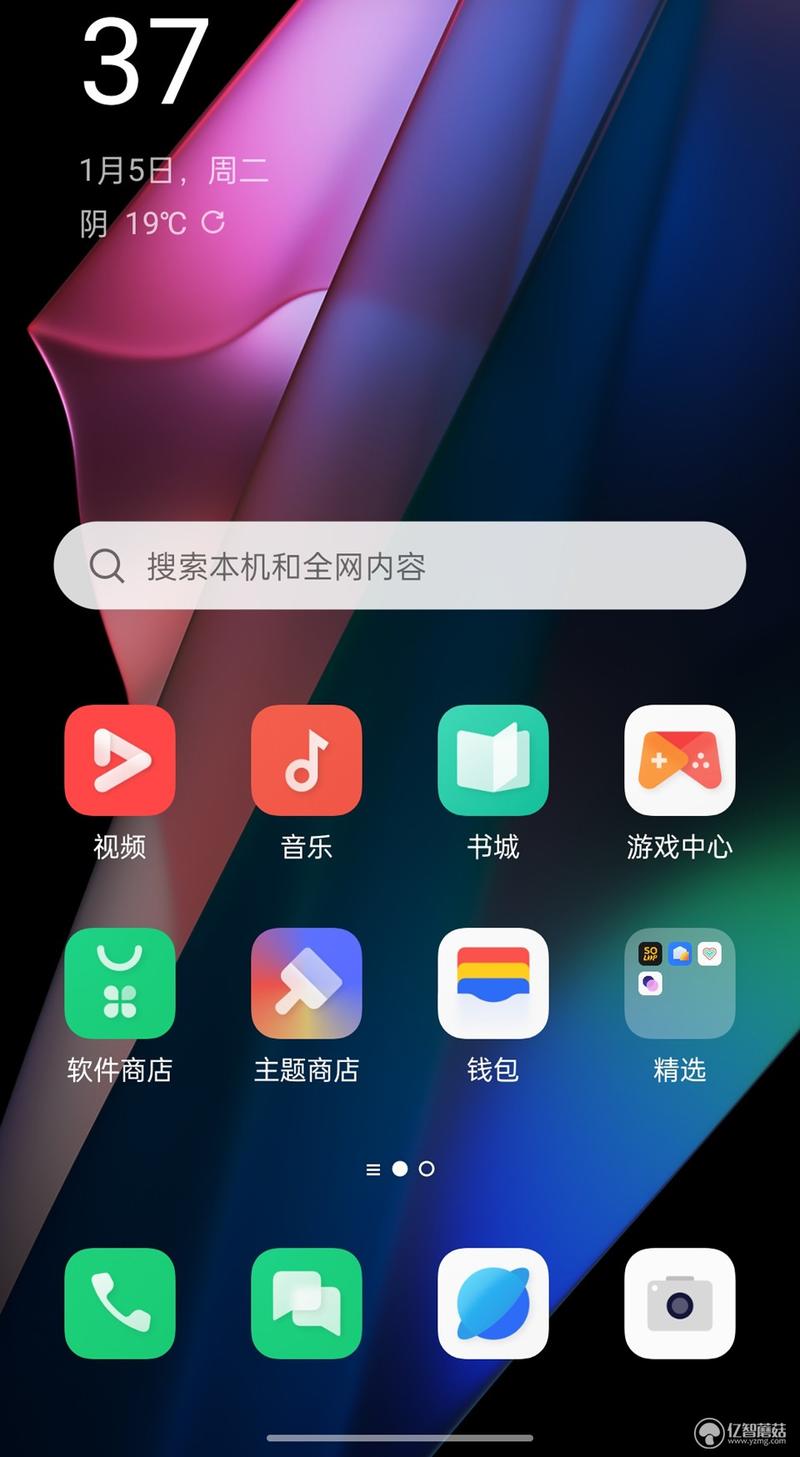The height and width of the screenshot is (1457, 800).
Task: Launch the browser in the dock
Action: click(x=493, y=1303)
